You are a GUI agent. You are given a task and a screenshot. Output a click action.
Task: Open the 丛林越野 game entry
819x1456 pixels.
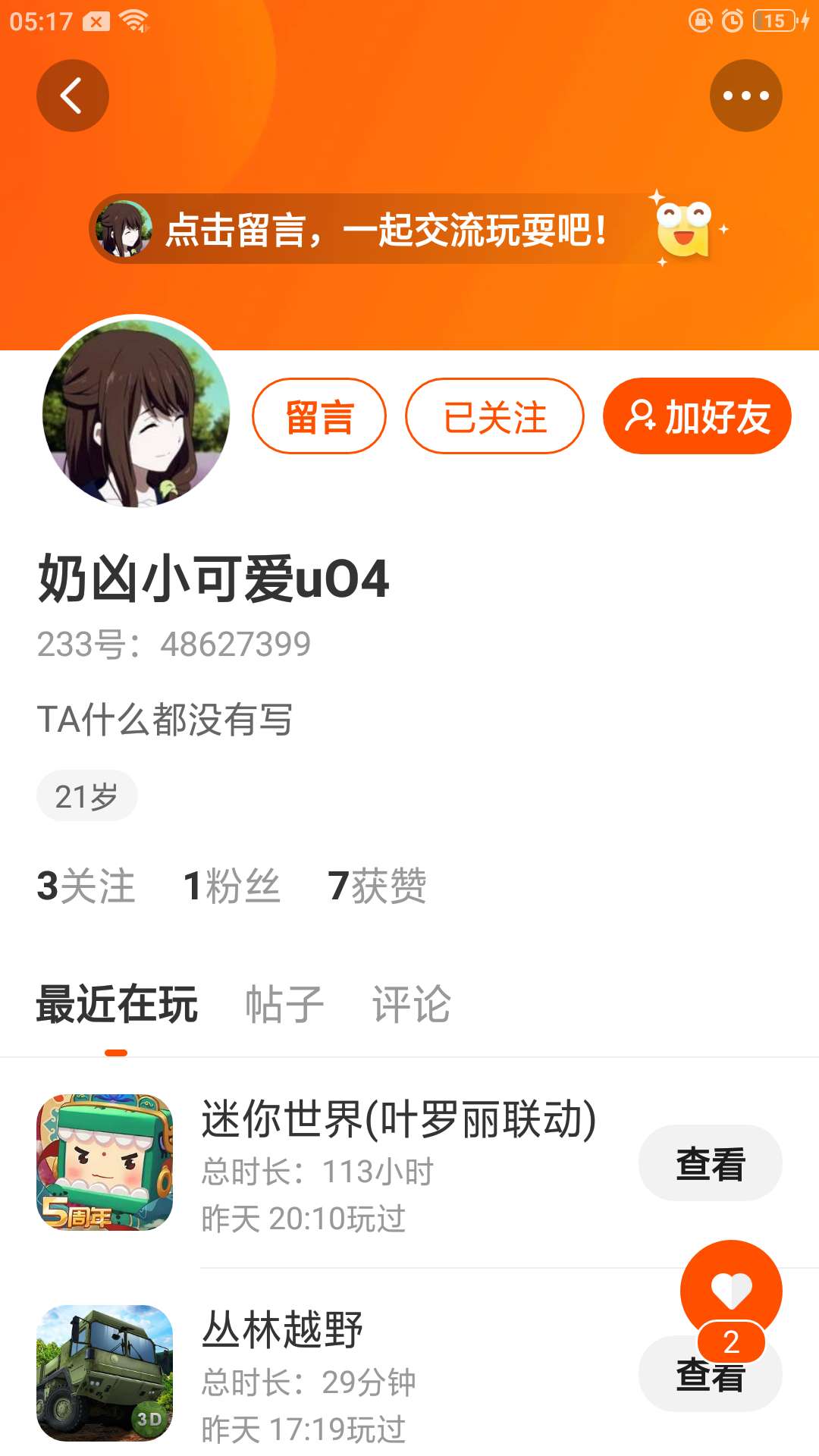pyautogui.click(x=334, y=1373)
